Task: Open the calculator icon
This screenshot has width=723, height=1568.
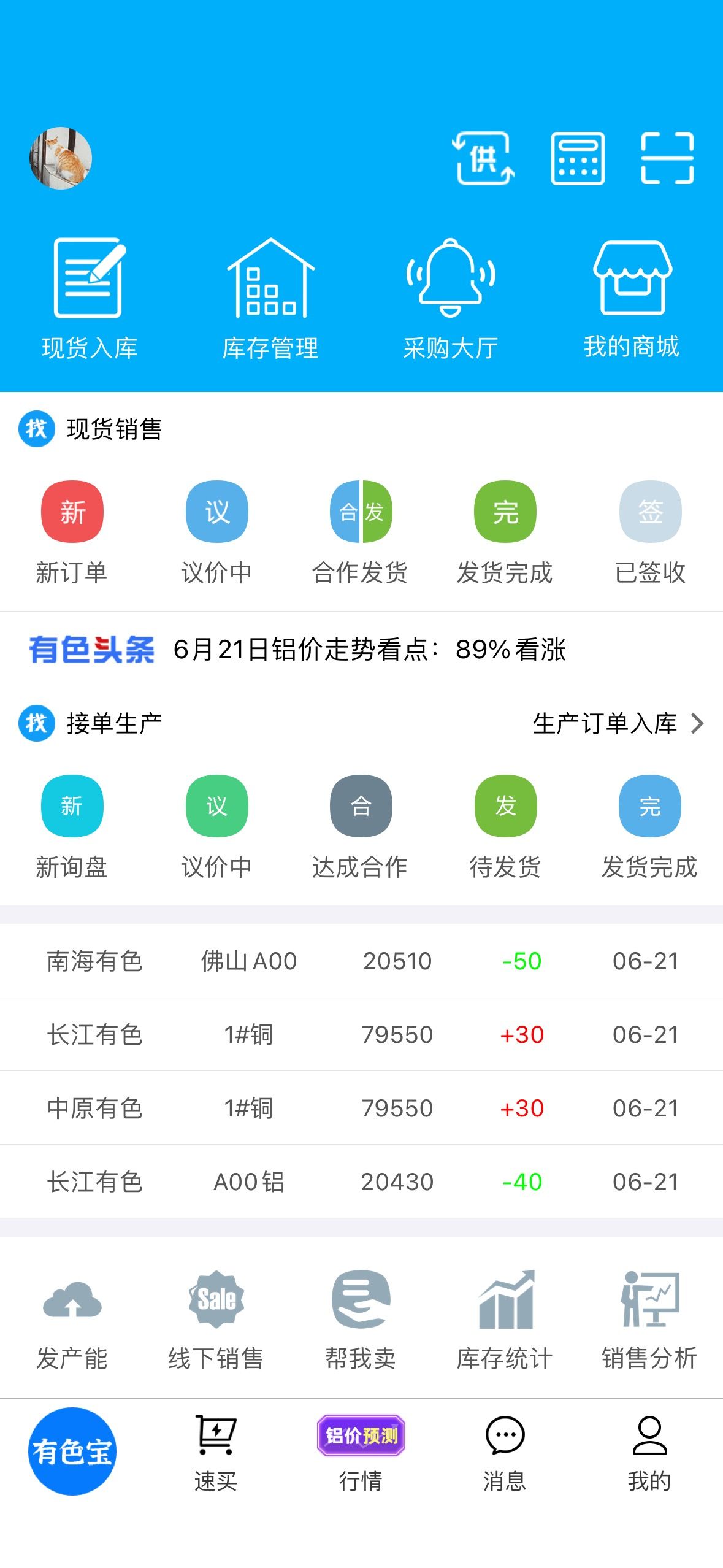Action: click(x=578, y=158)
